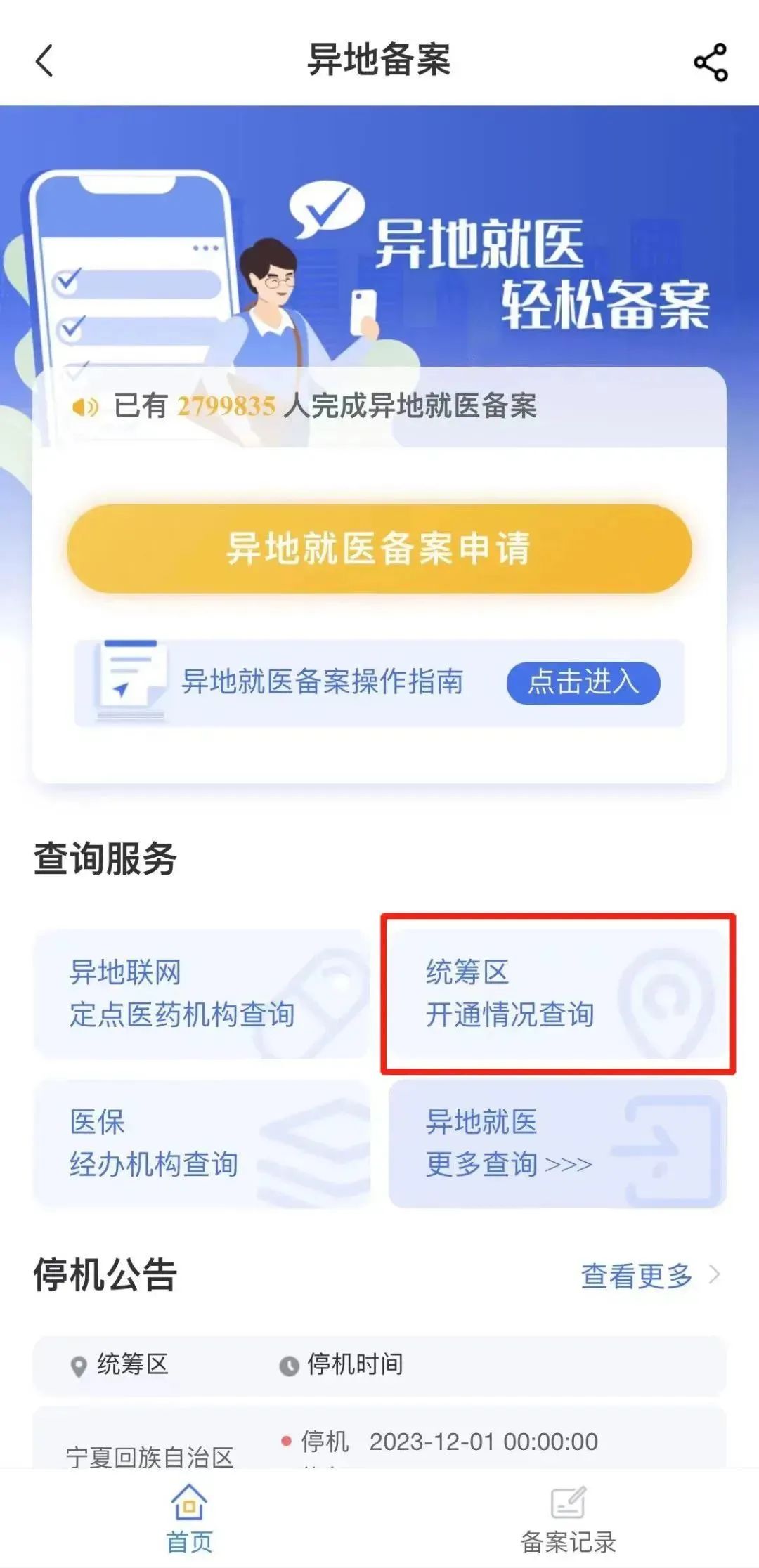The image size is (759, 1568).
Task: Share this page via share icon
Action: coord(711,63)
